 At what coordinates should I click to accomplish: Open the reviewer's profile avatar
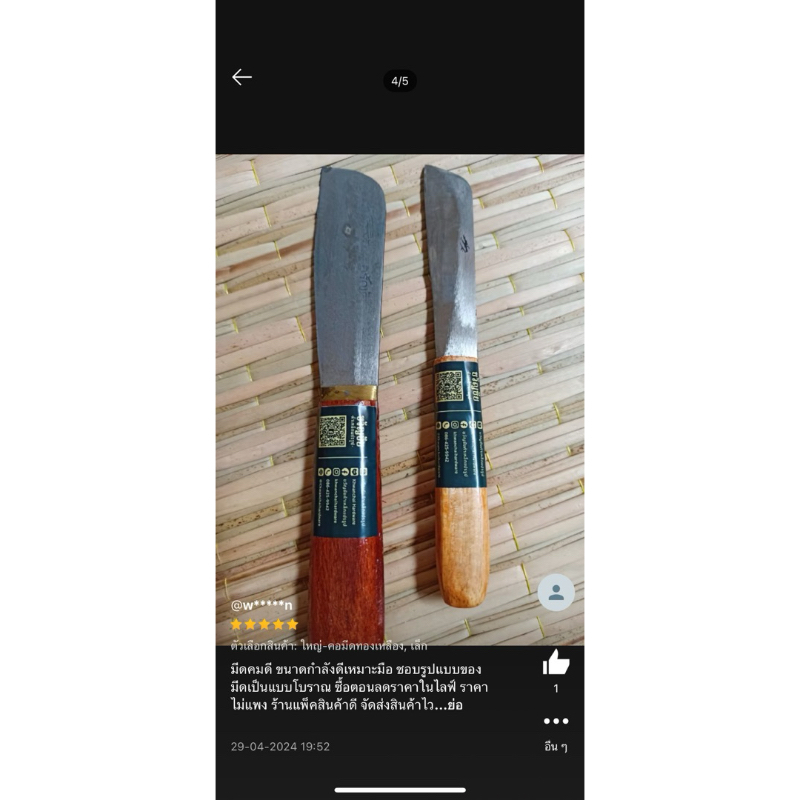(556, 592)
